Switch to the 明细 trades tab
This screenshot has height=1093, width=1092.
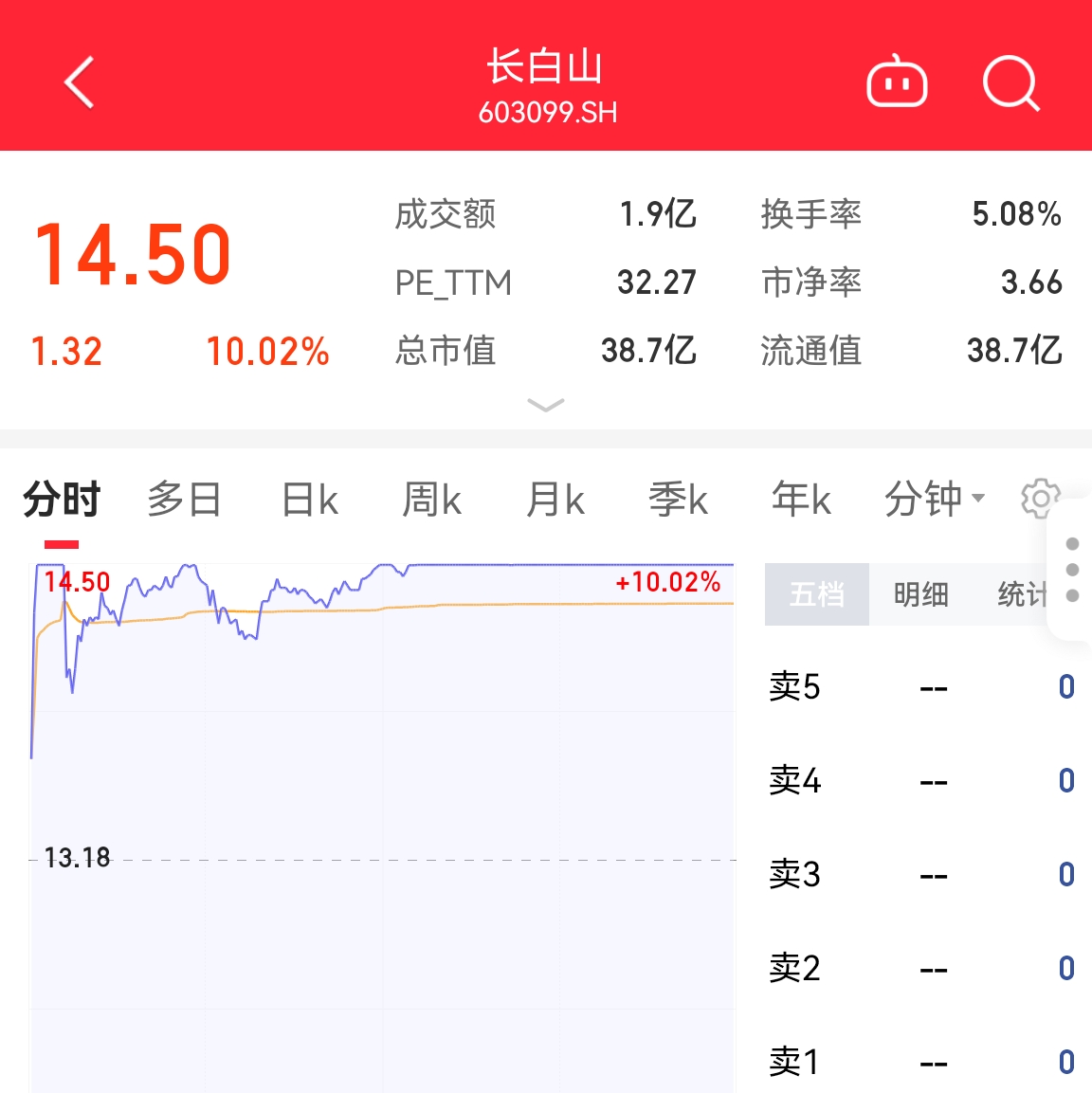tap(920, 594)
